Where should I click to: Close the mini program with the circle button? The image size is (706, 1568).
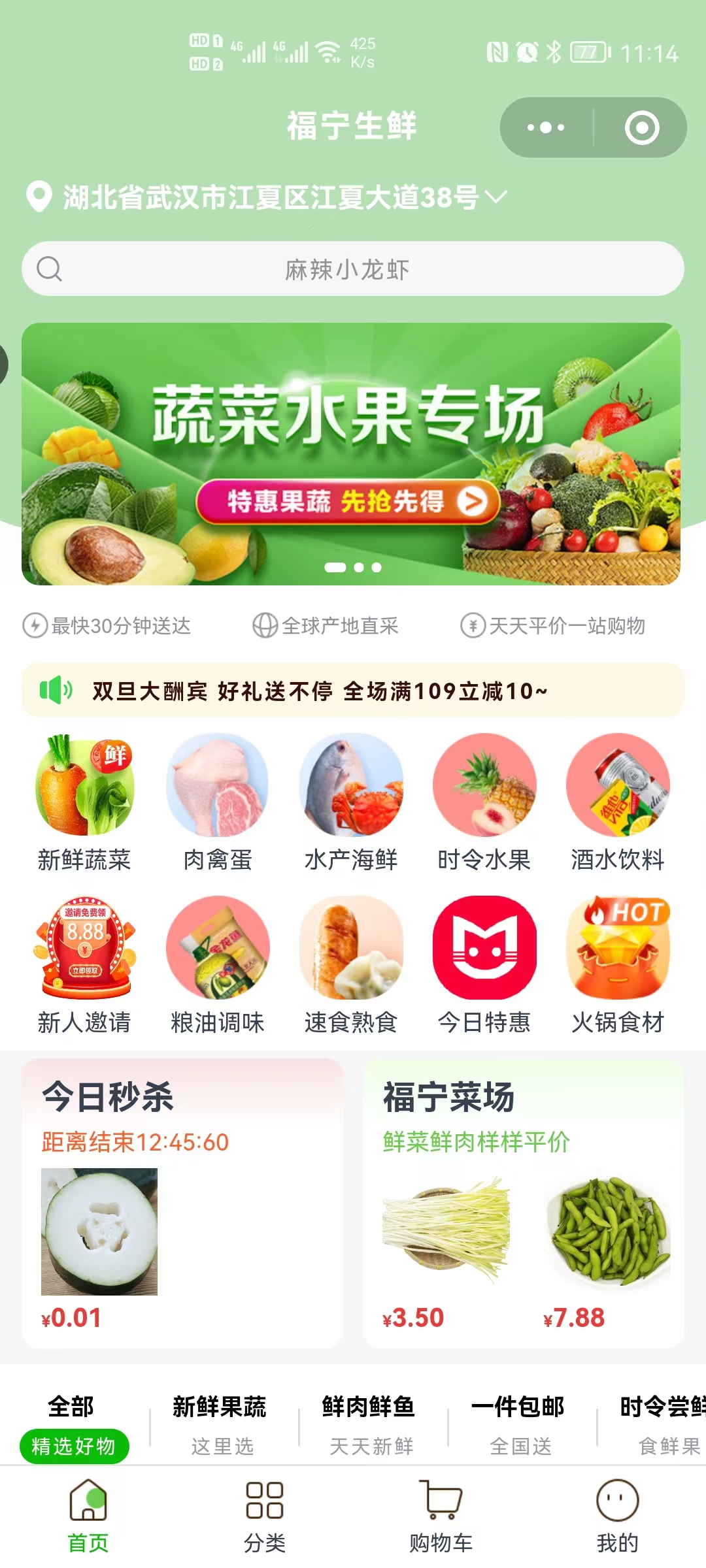pos(641,127)
